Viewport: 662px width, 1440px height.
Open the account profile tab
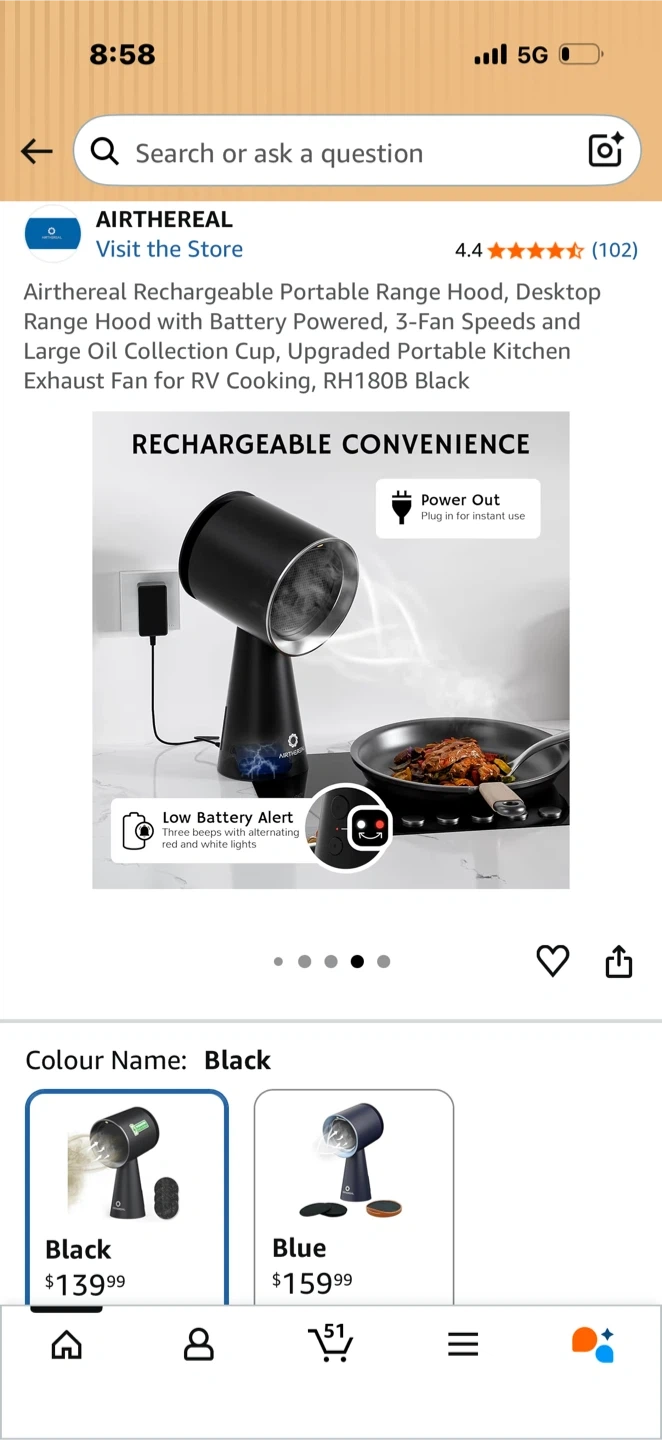[x=199, y=1345]
